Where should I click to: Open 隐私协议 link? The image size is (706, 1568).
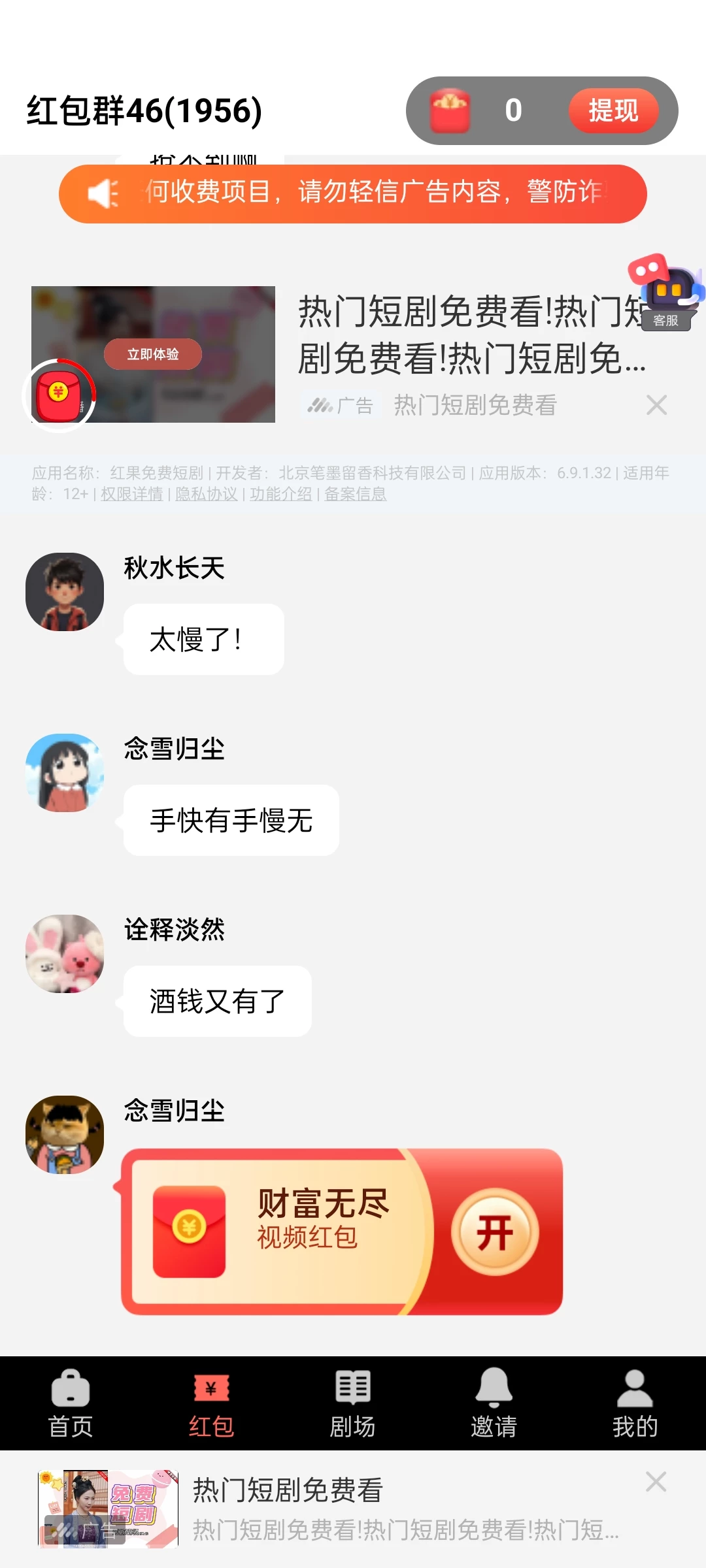tap(206, 494)
